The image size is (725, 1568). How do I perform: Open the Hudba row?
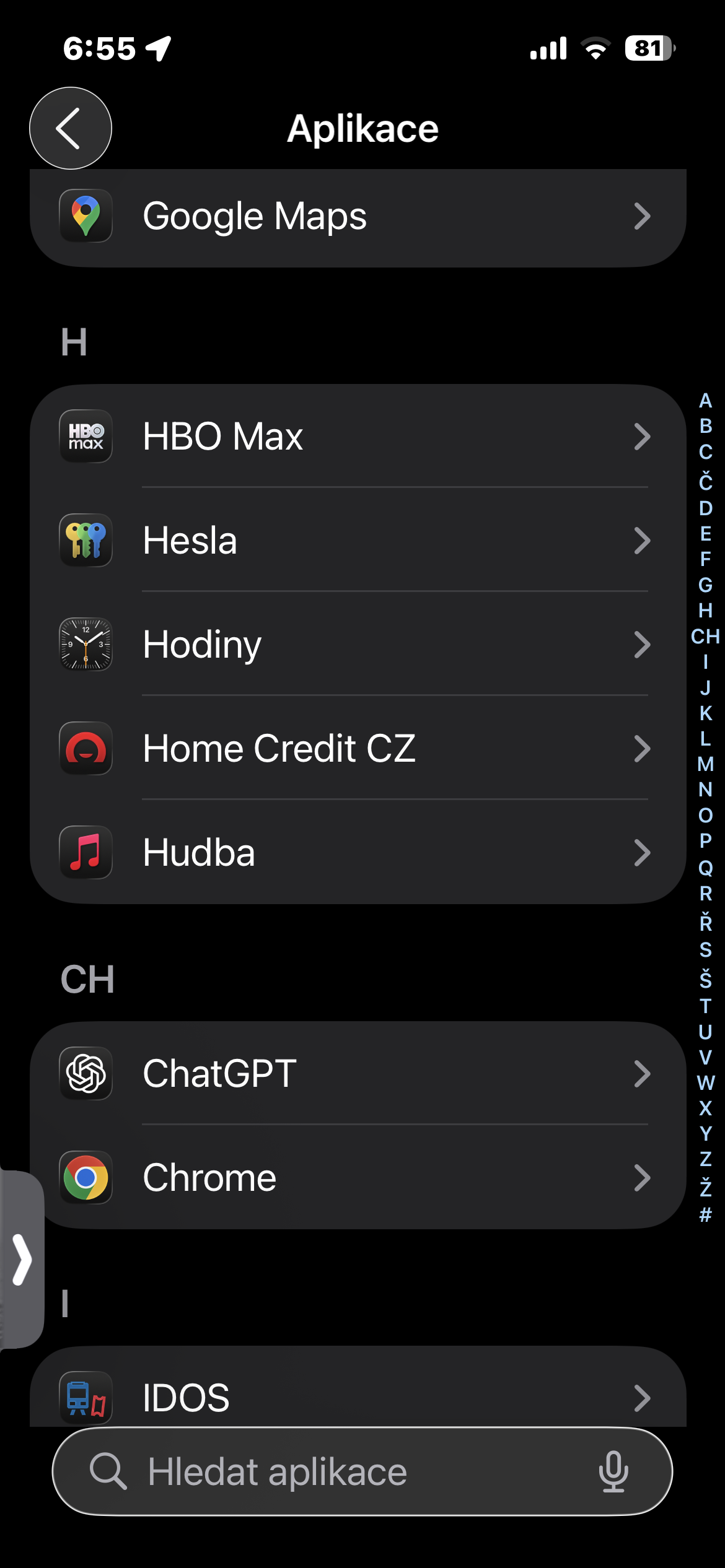coord(358,852)
